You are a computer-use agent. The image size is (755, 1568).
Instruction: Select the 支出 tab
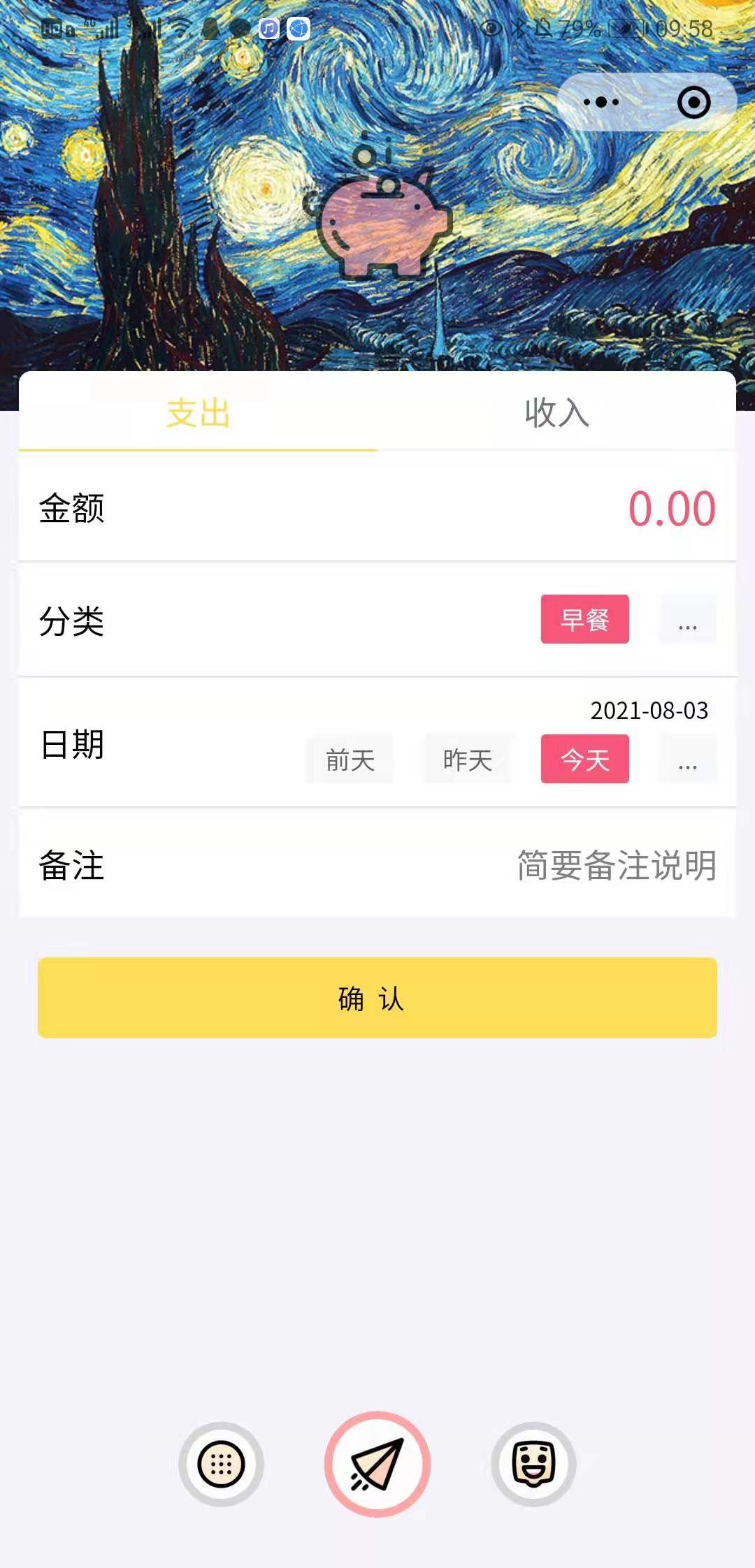tap(199, 412)
